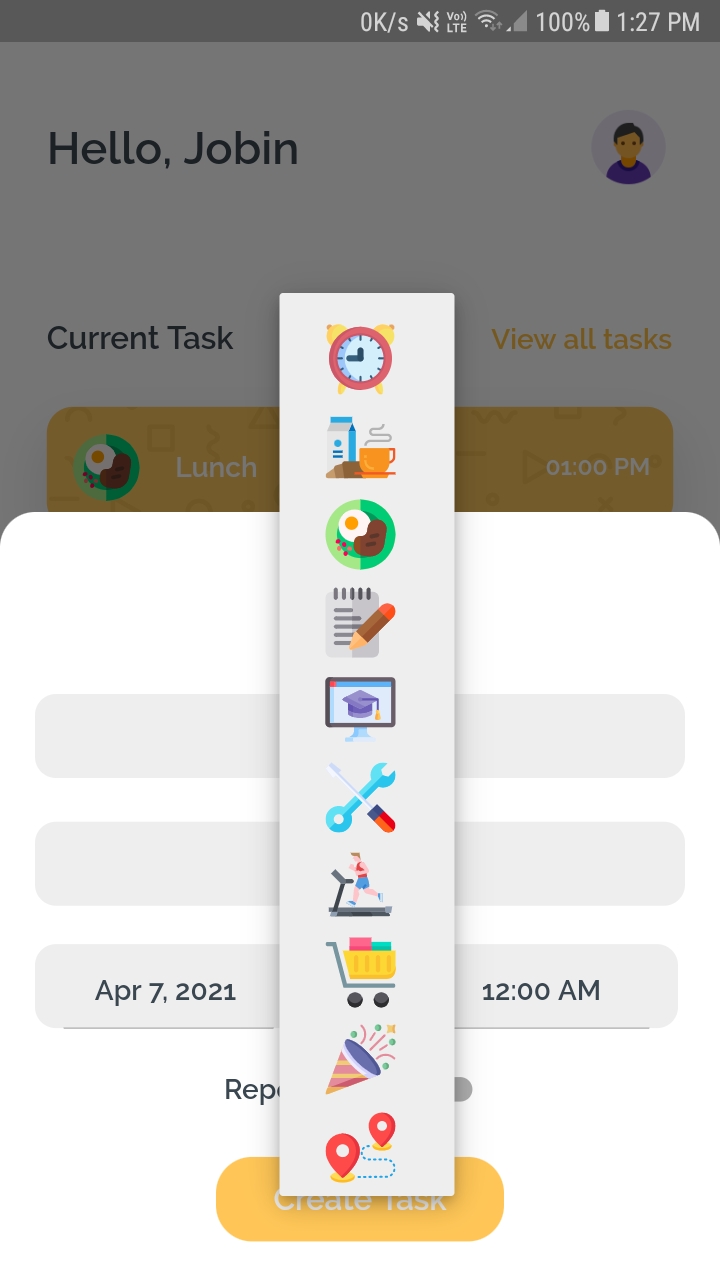Choose the breakfast milk and coffee icon
This screenshot has height=1280, width=720.
[x=361, y=447]
